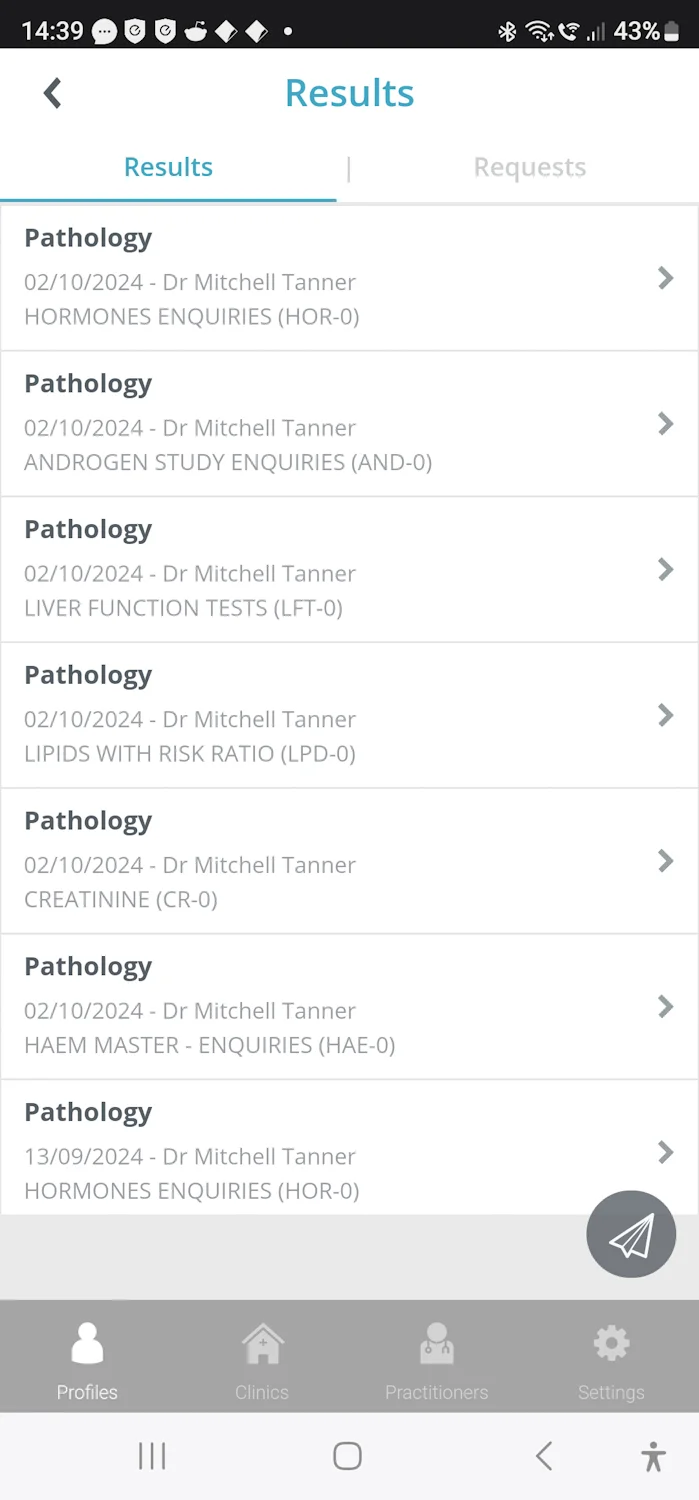Select the Results tab

[168, 167]
